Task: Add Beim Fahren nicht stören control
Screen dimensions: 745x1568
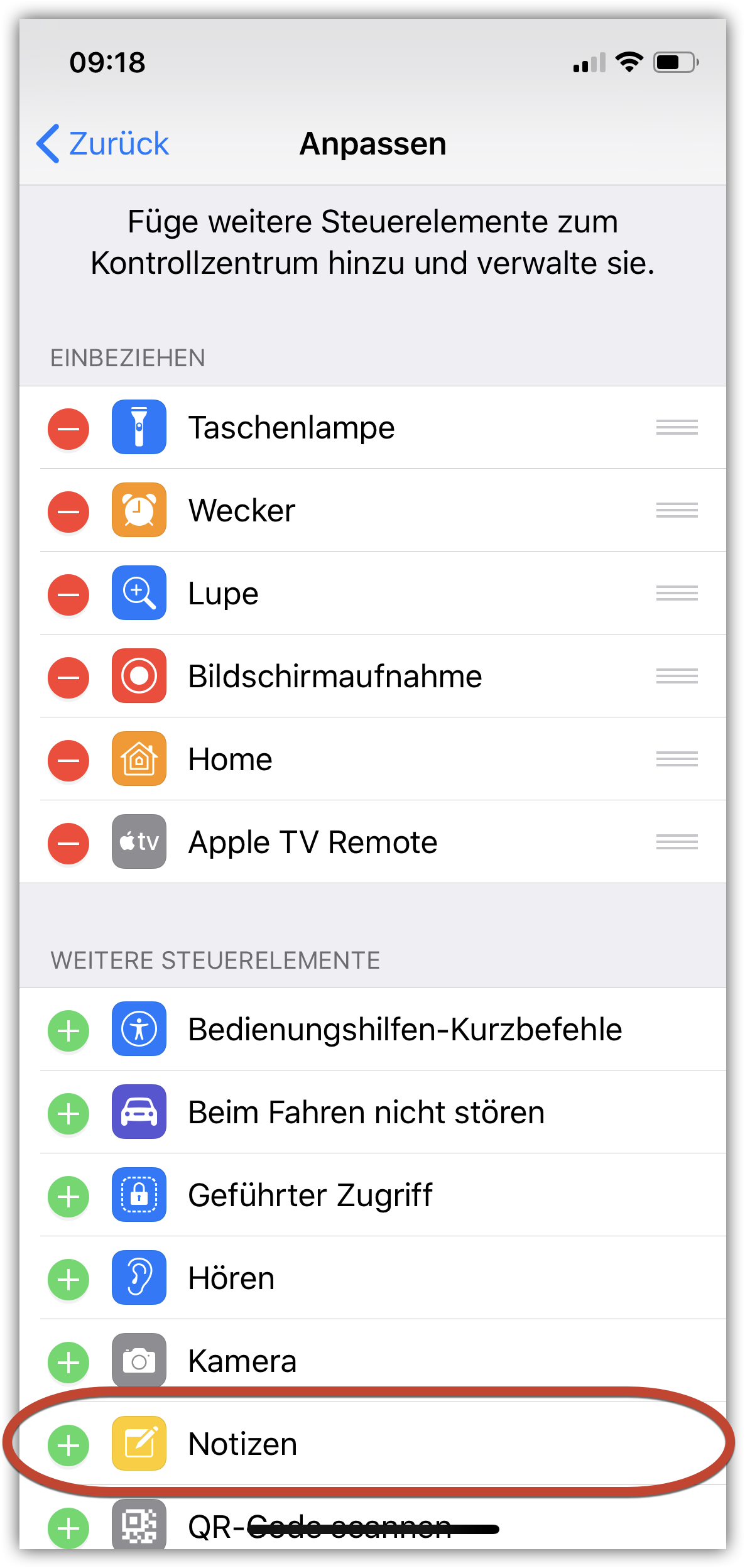Action: click(68, 1114)
